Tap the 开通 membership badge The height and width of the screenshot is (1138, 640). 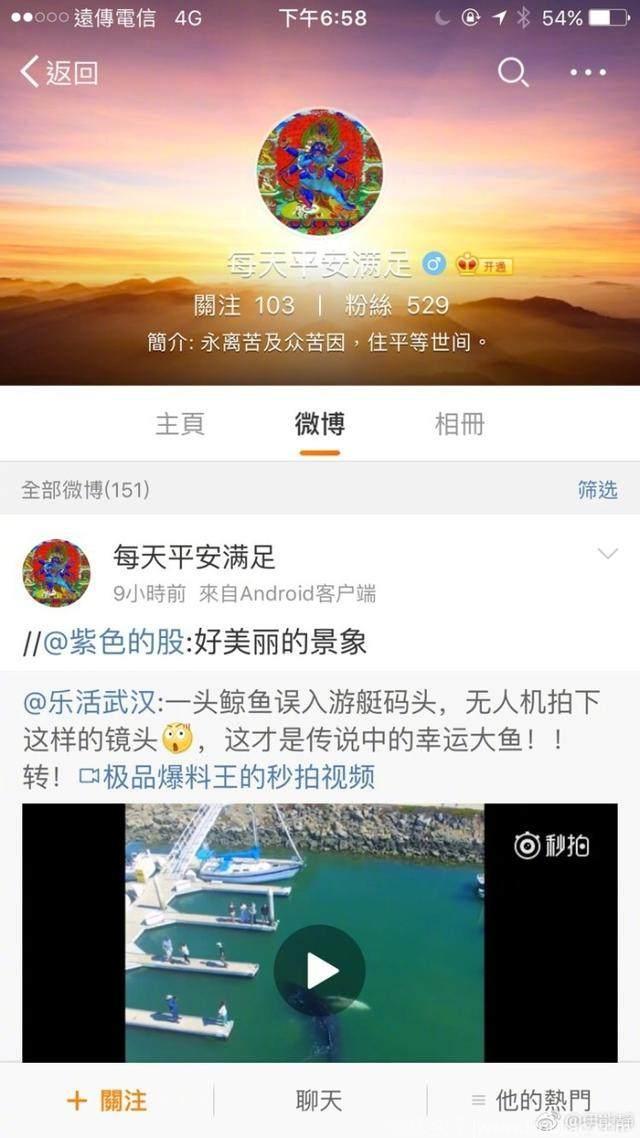(485, 266)
